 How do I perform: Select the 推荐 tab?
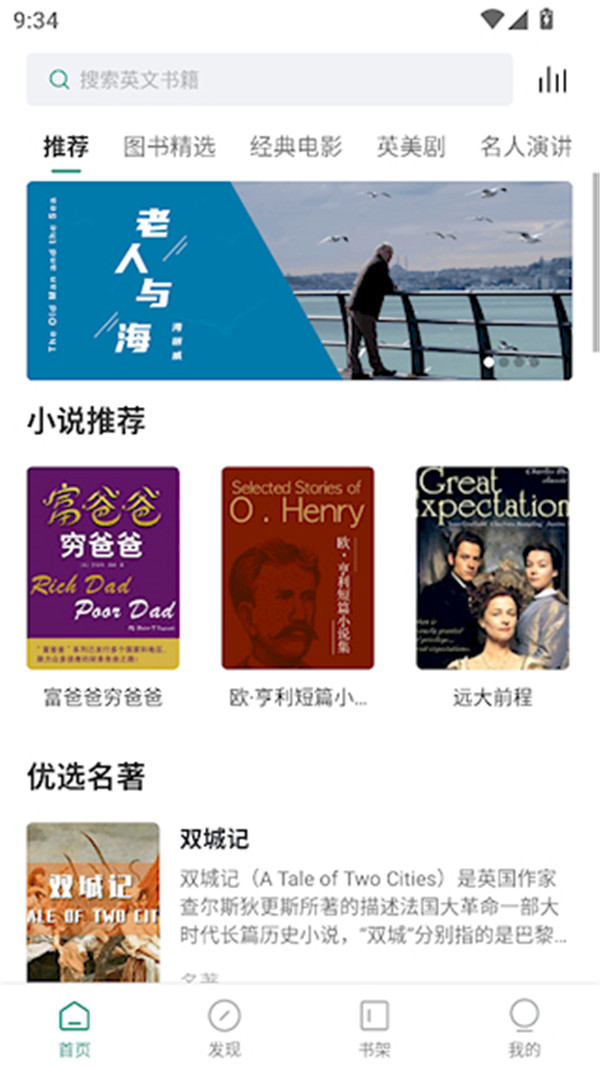coord(66,147)
